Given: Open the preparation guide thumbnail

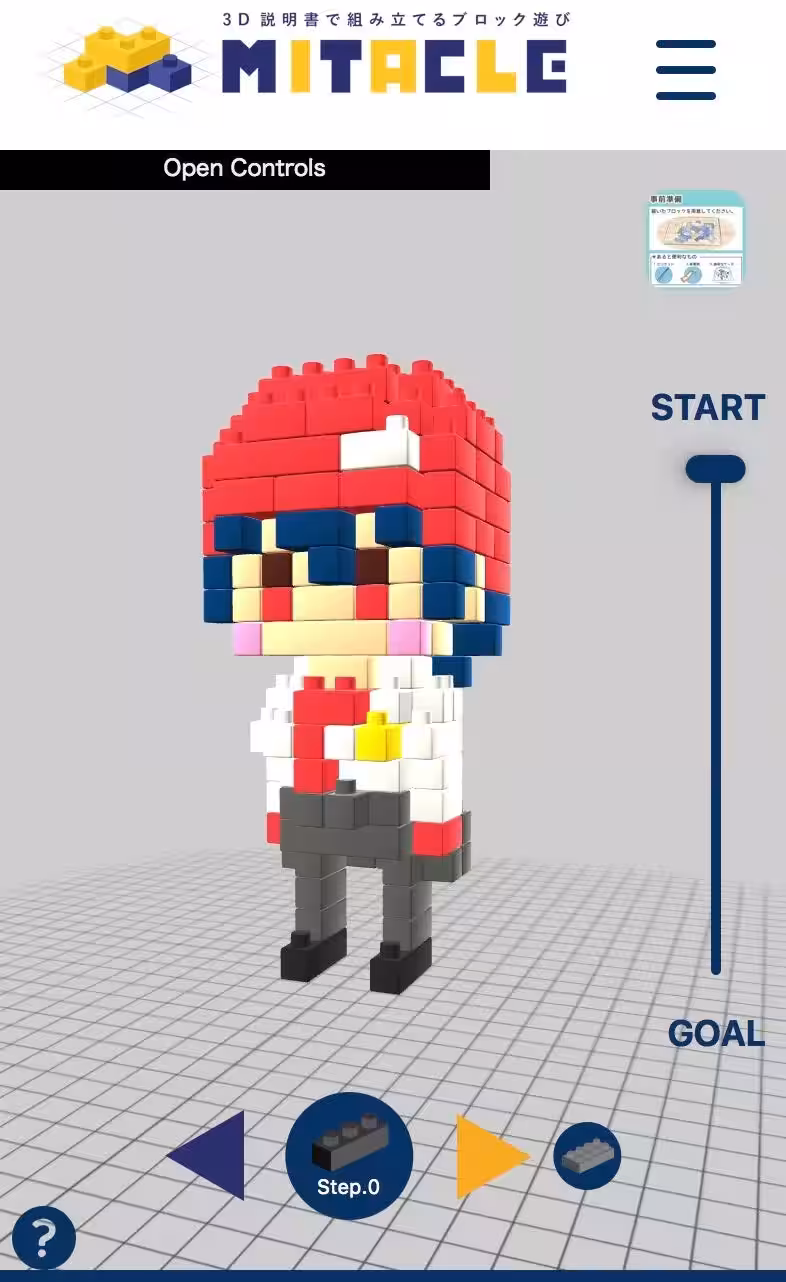Looking at the screenshot, I should click(696, 239).
